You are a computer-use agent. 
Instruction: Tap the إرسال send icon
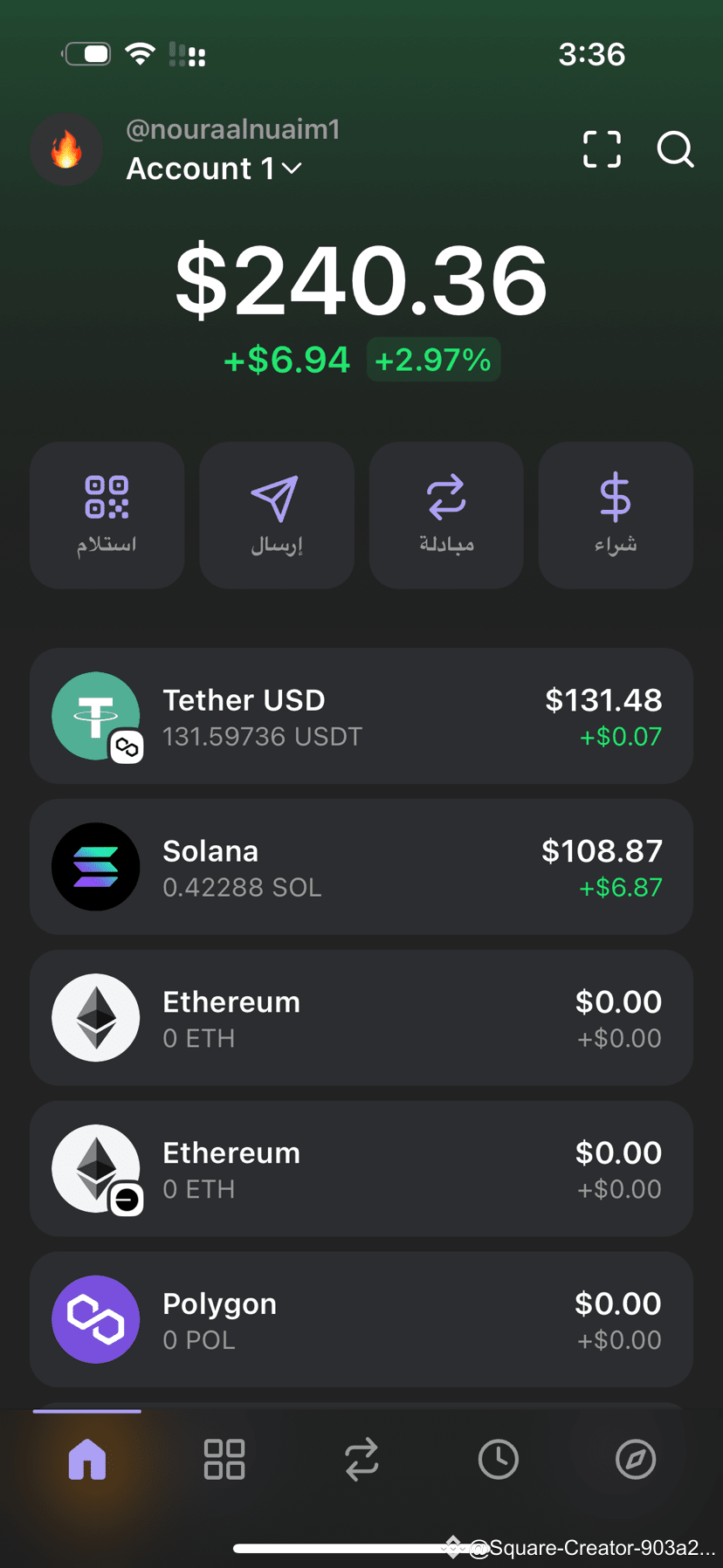(276, 514)
